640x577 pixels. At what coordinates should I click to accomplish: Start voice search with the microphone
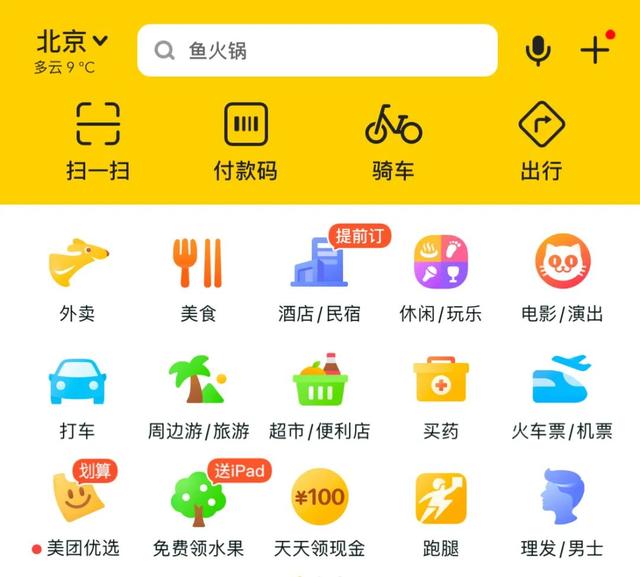(538, 50)
